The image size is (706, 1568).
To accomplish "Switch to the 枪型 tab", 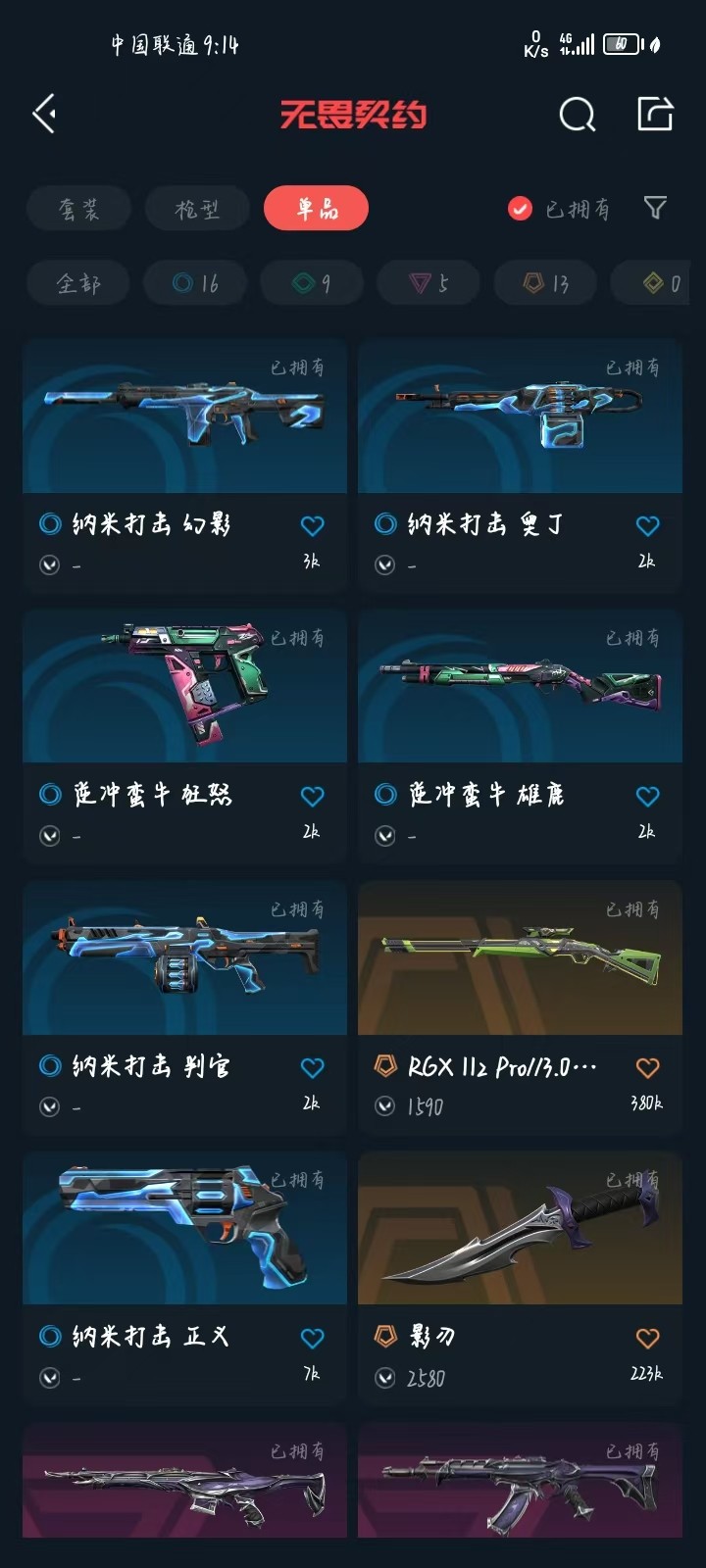I will (197, 209).
